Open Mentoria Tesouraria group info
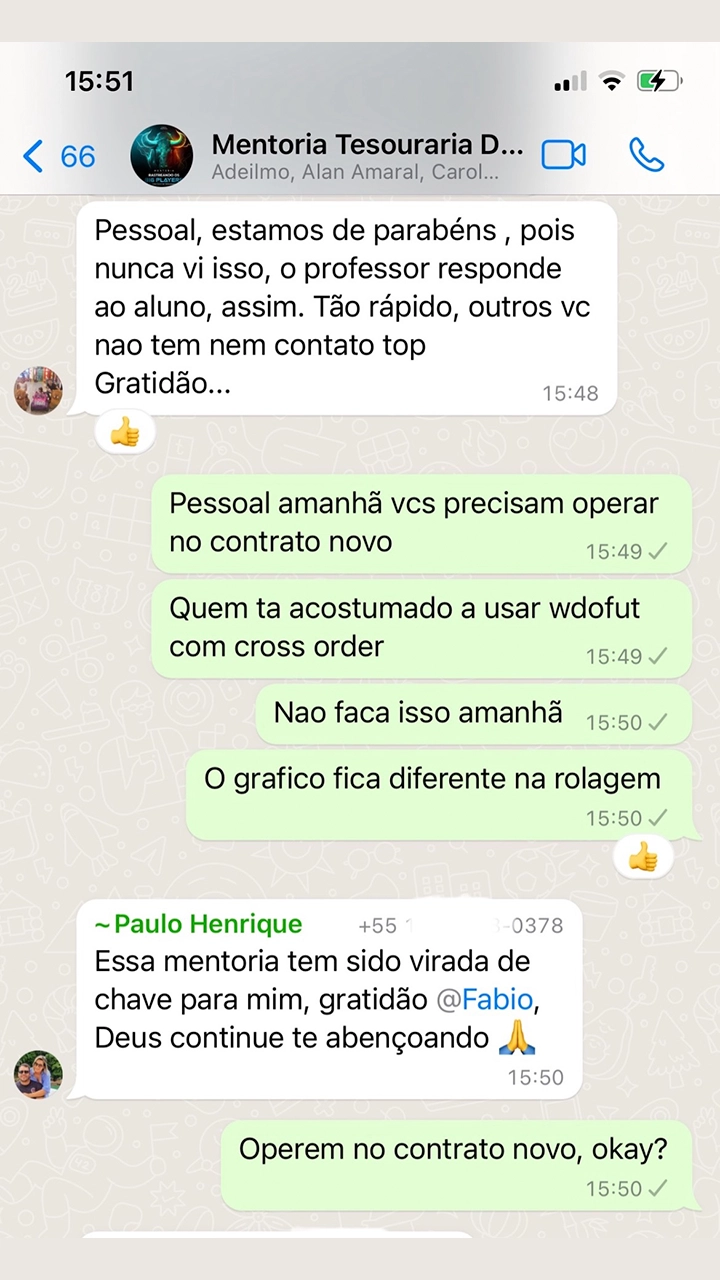 tap(366, 155)
